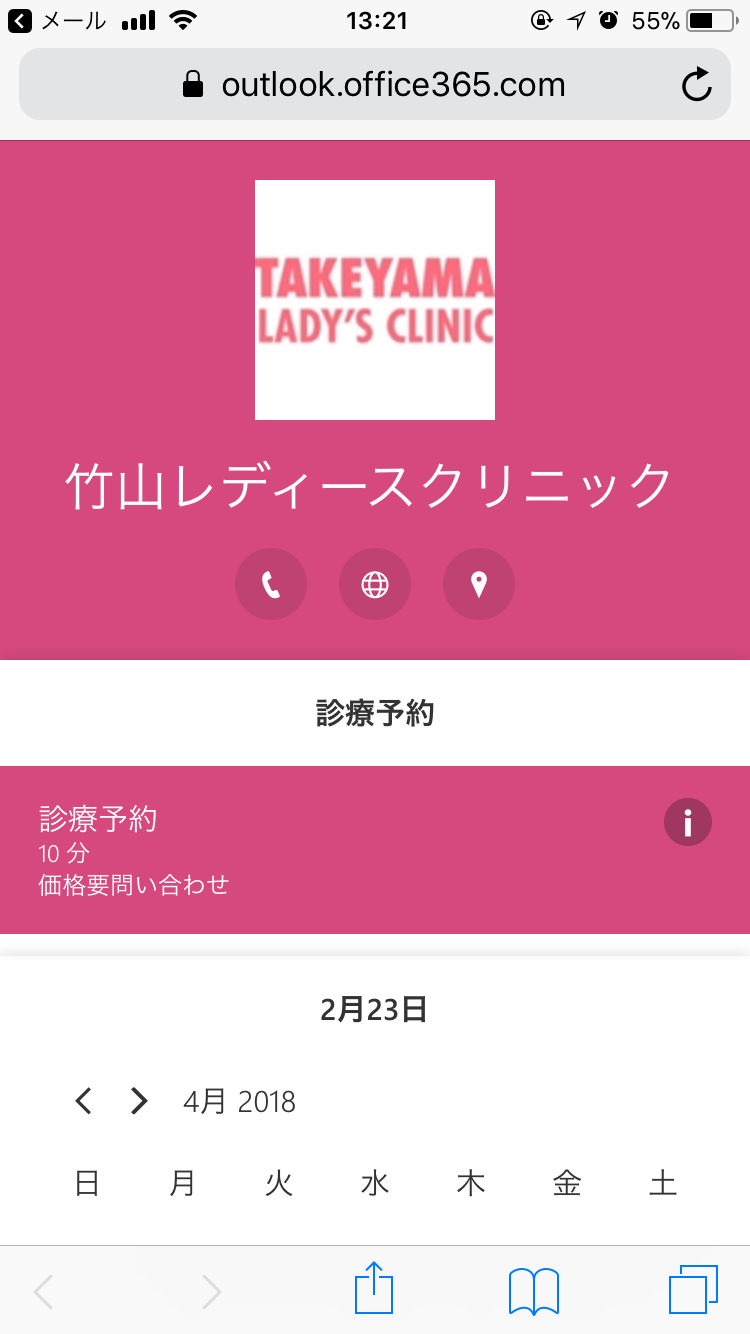Open Safari bookmarks

tap(534, 1290)
